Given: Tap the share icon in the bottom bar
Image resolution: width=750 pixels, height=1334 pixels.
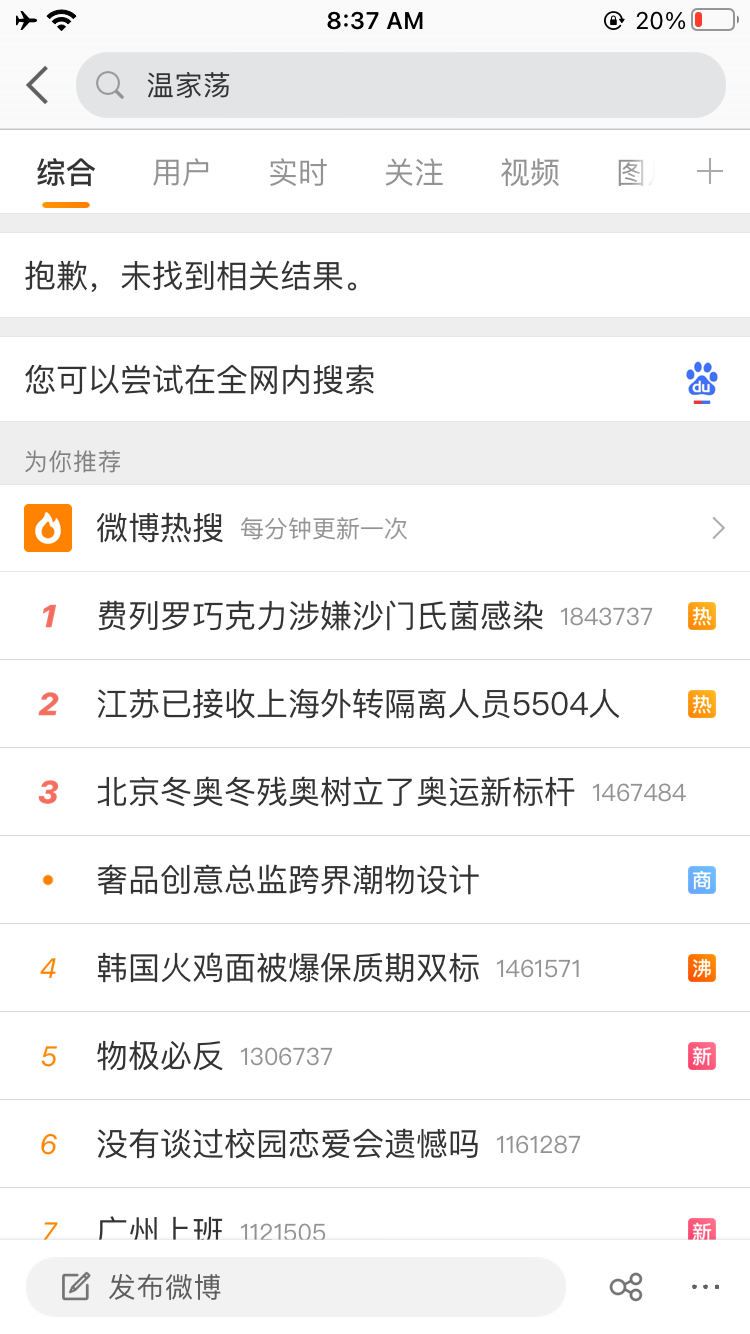Looking at the screenshot, I should pyautogui.click(x=626, y=1287).
